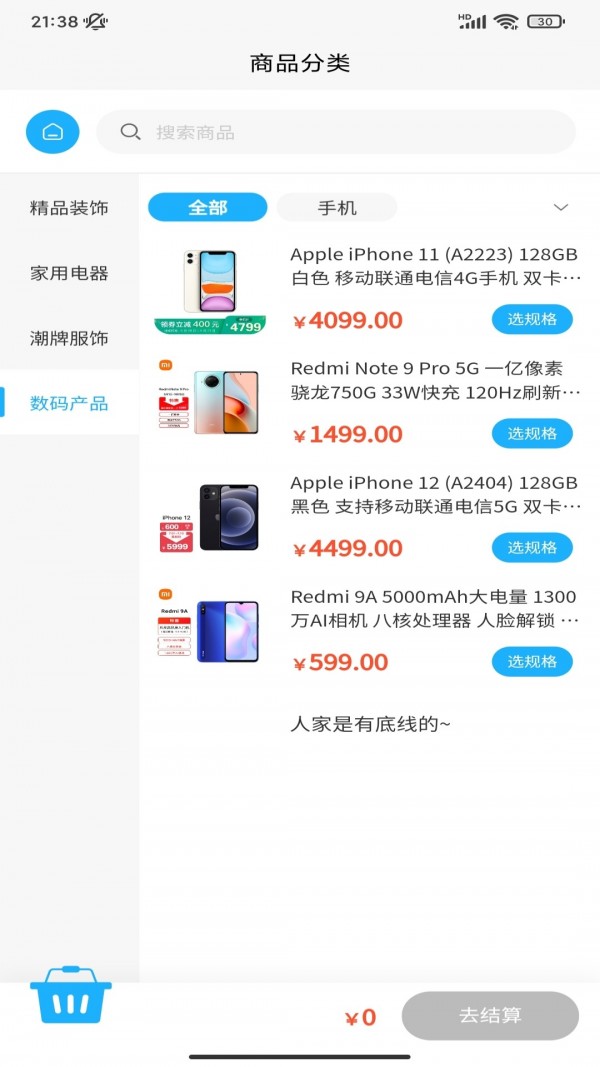Viewport: 600px width, 1067px height.
Task: Expand the subcategory dropdown chevron
Action: pos(561,207)
